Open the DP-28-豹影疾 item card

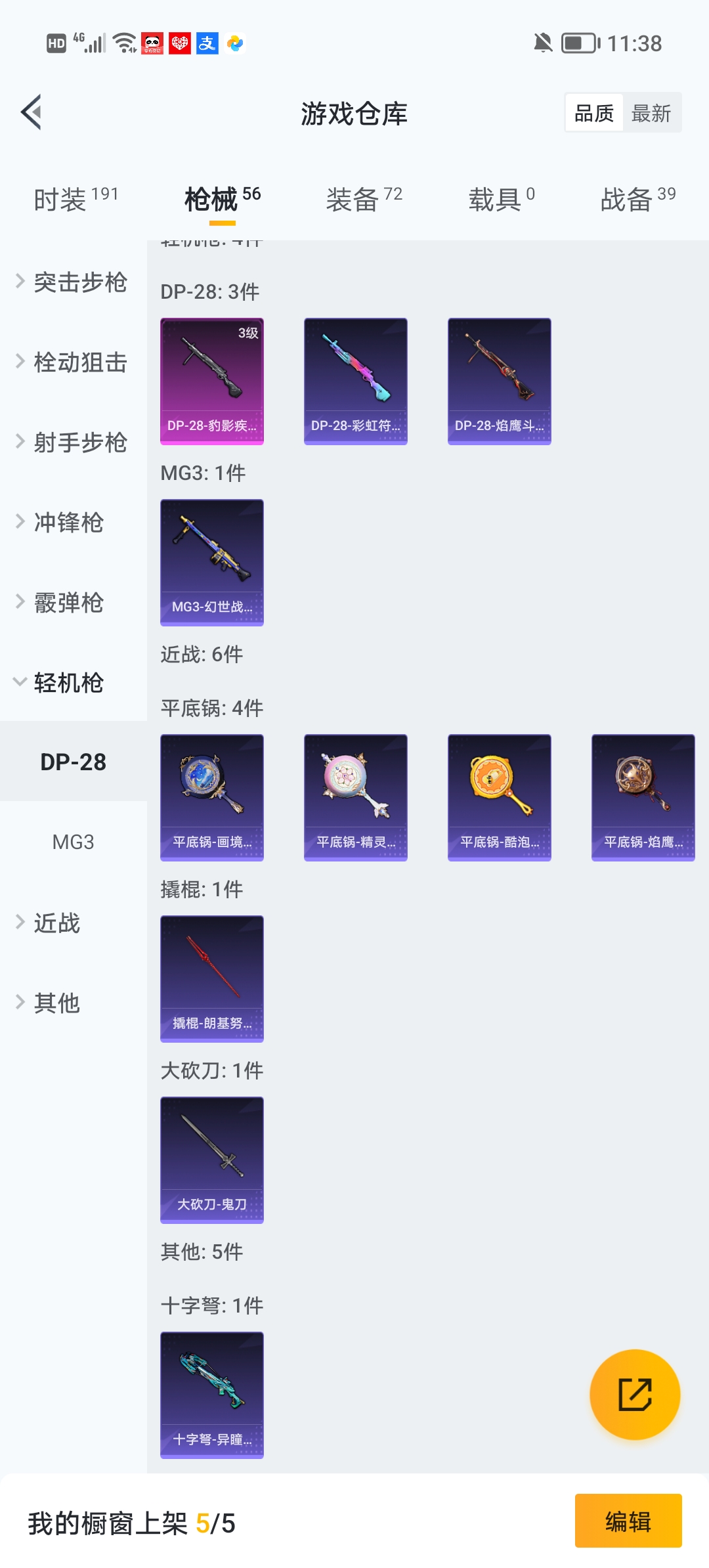212,381
